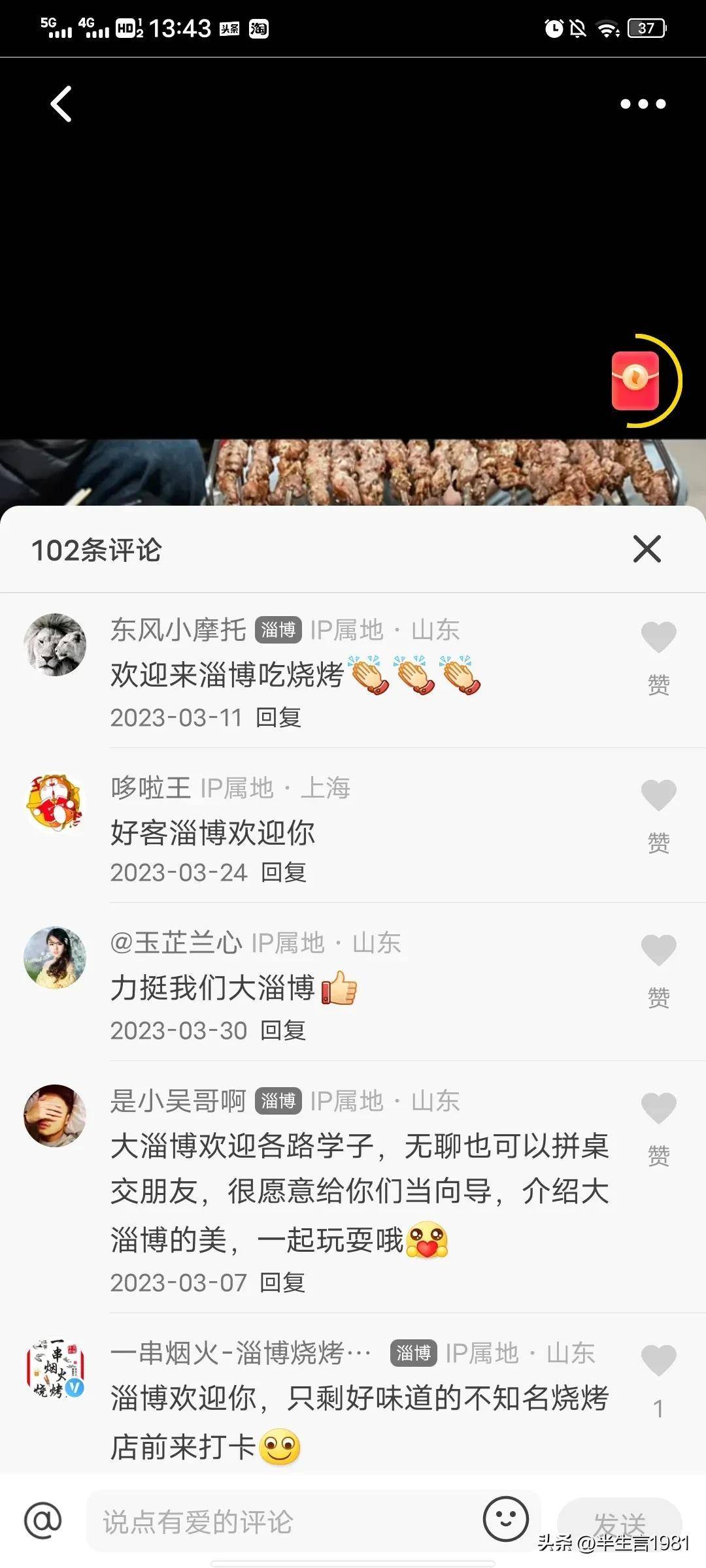Reply to @玉芷兰心's comment
706x1568 pixels.
pyautogui.click(x=282, y=1030)
